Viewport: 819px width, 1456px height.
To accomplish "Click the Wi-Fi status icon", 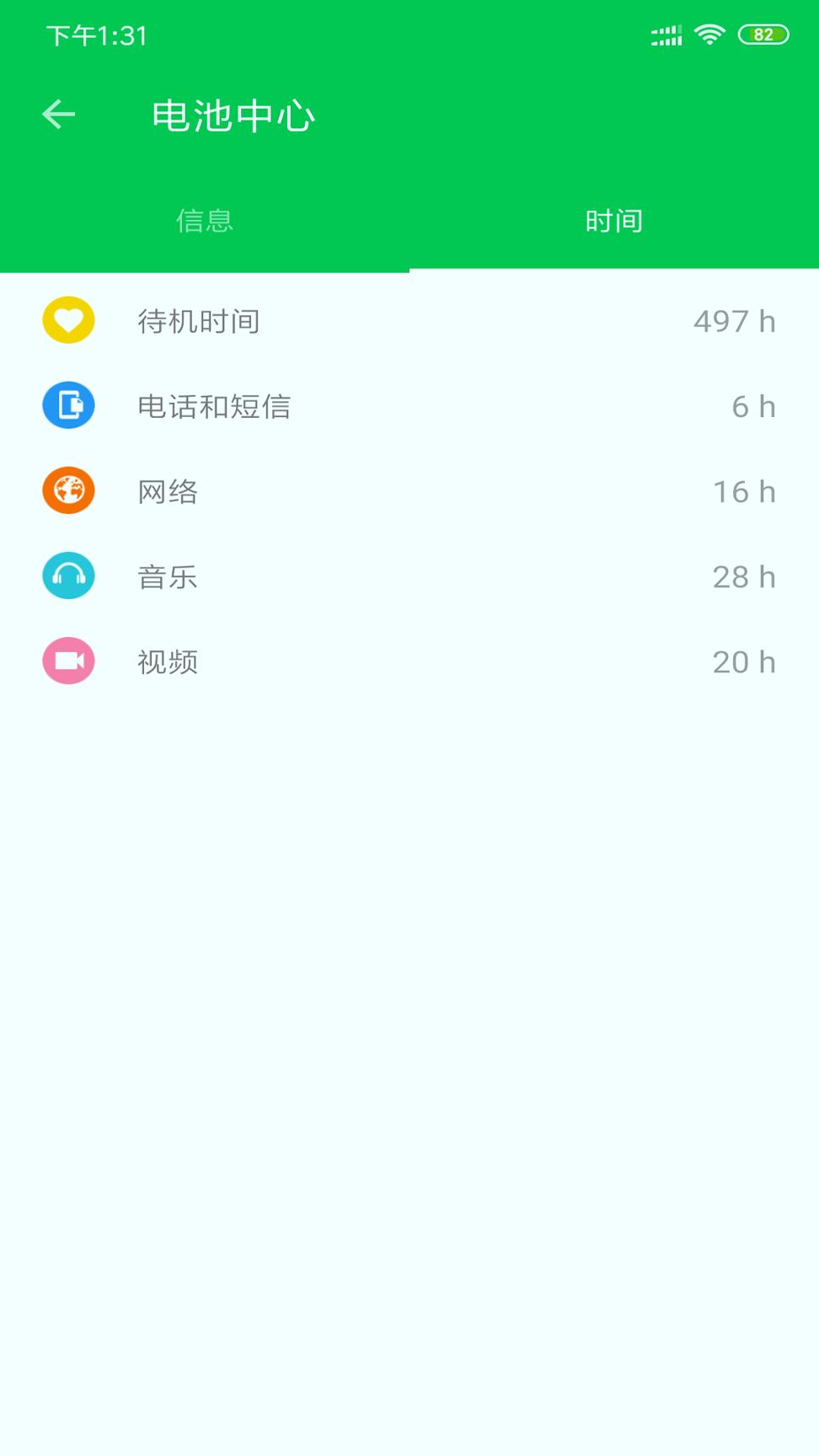I will (709, 35).
